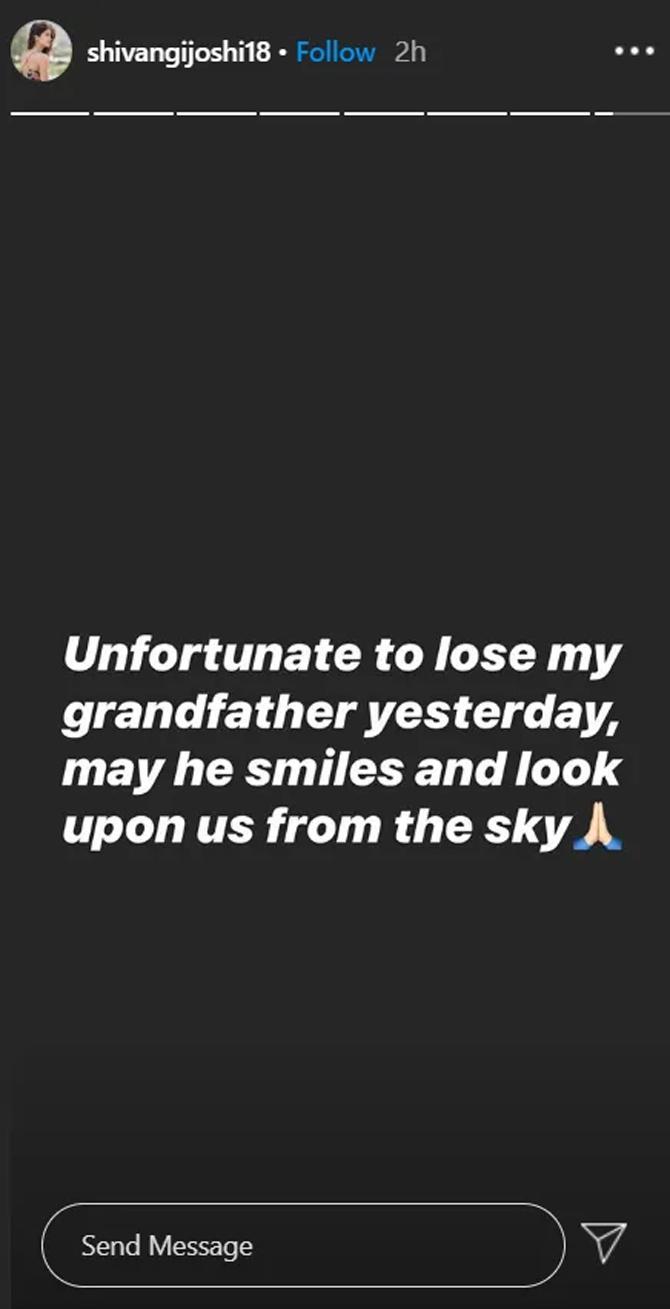670x1309 pixels.
Task: Follow shivangijoshi18
Action: click(336, 53)
